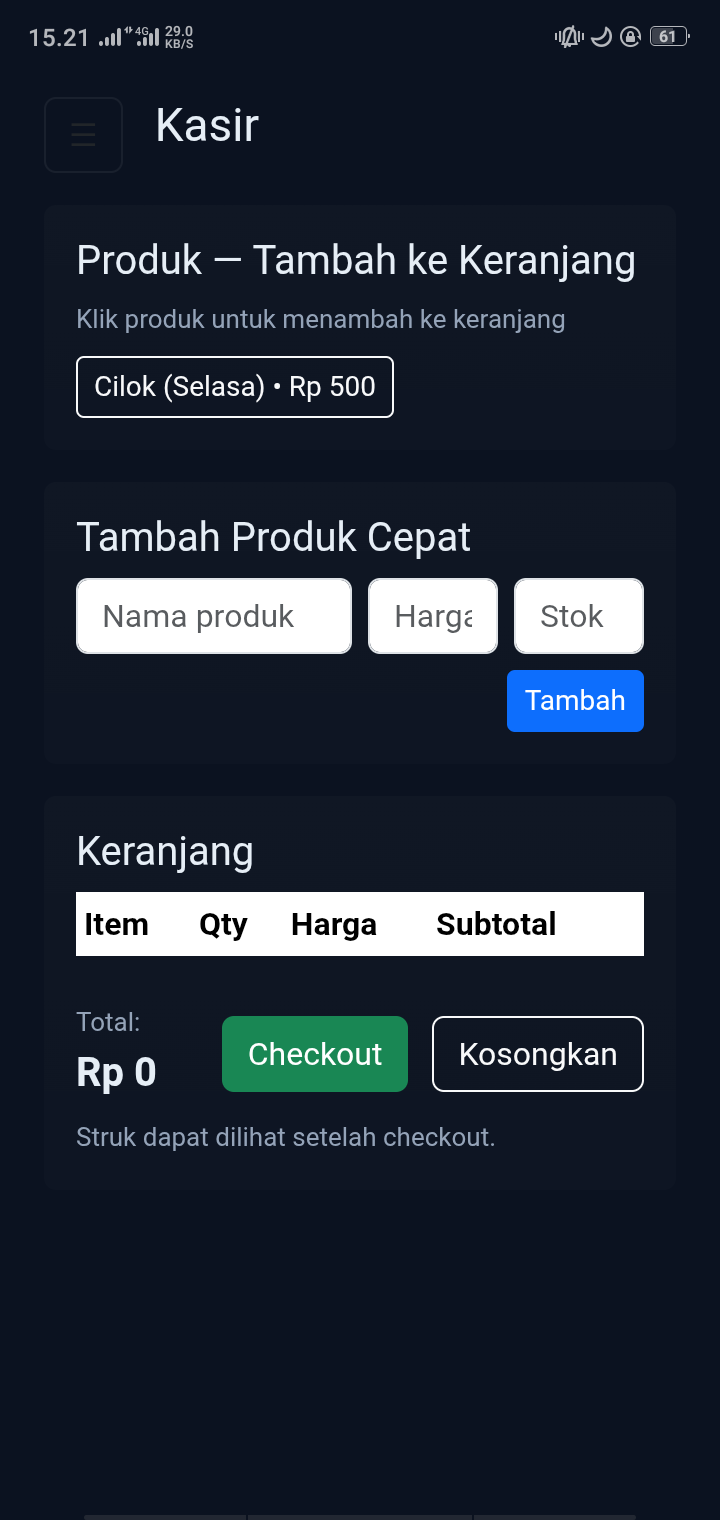720x1520 pixels.
Task: Click the Stok input field
Action: pyautogui.click(x=578, y=616)
